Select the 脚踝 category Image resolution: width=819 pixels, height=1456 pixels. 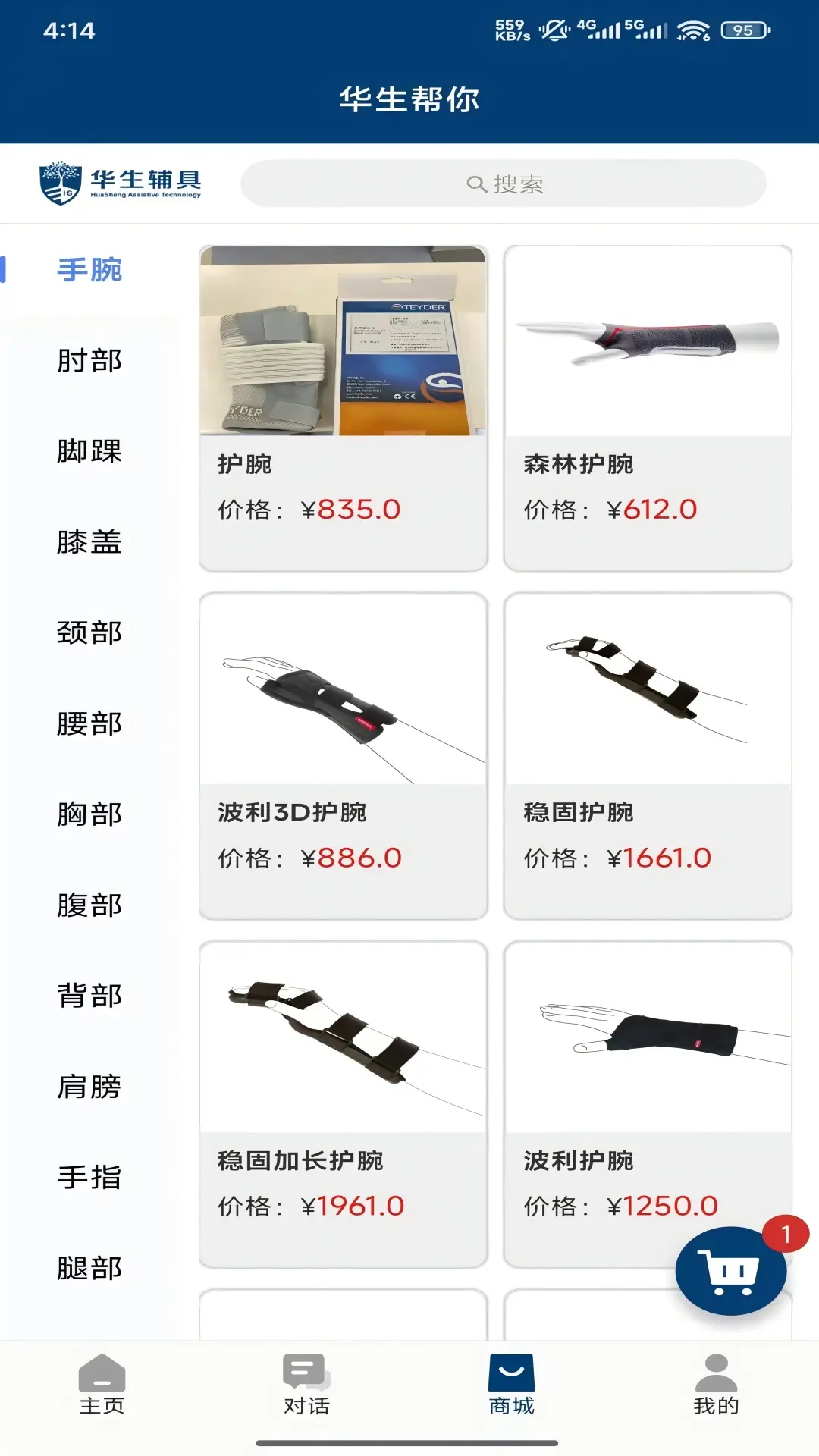pos(89,451)
